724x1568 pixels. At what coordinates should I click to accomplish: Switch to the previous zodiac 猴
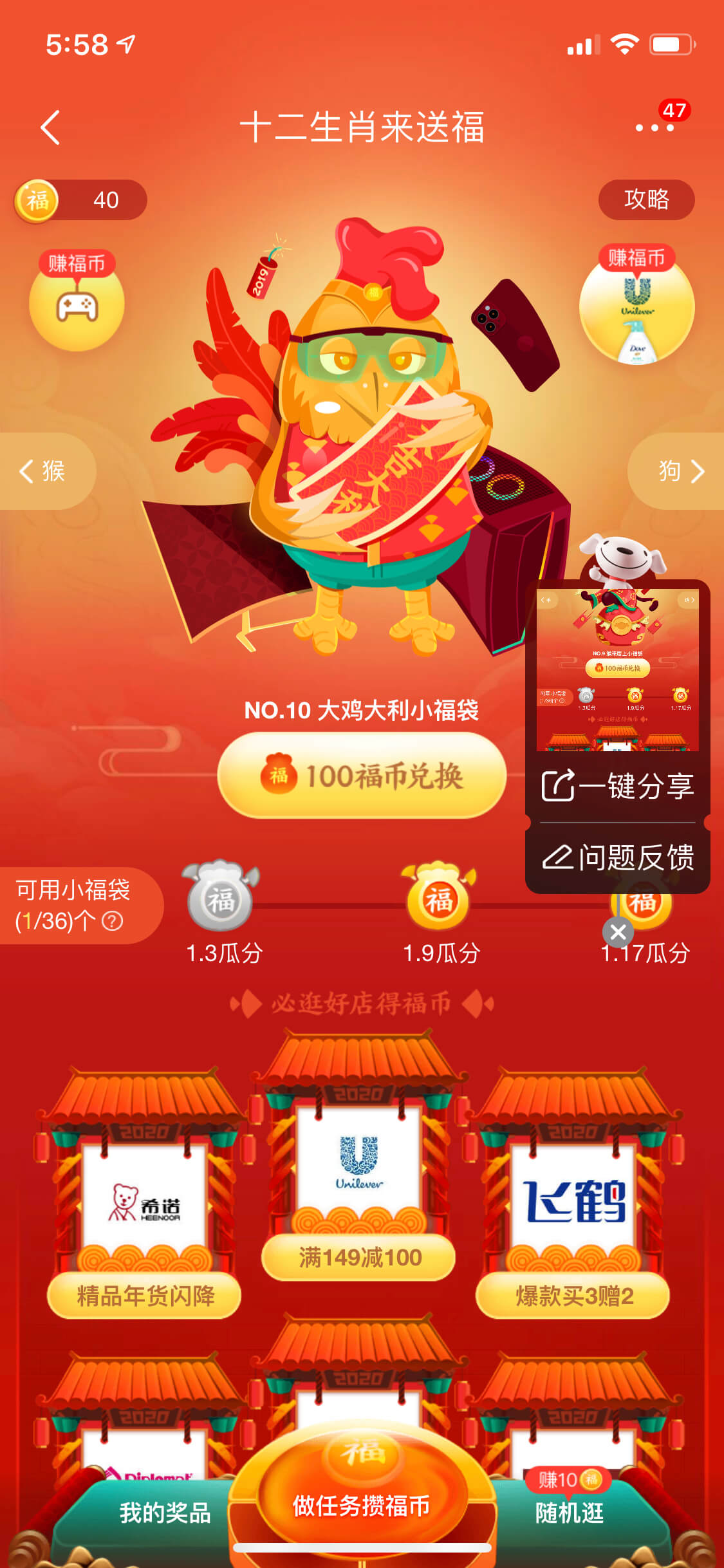[45, 471]
